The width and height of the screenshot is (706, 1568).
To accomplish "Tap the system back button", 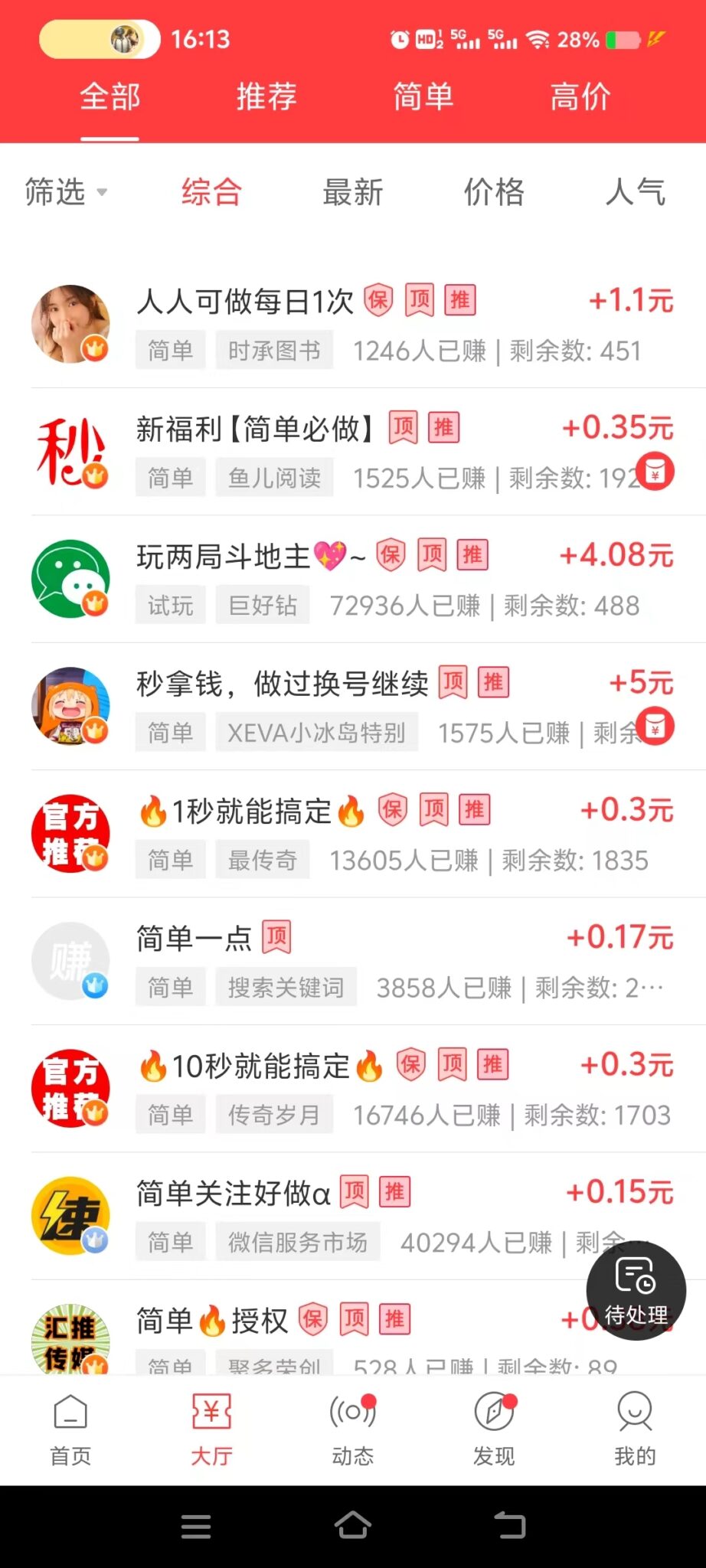I will coord(509,1526).
